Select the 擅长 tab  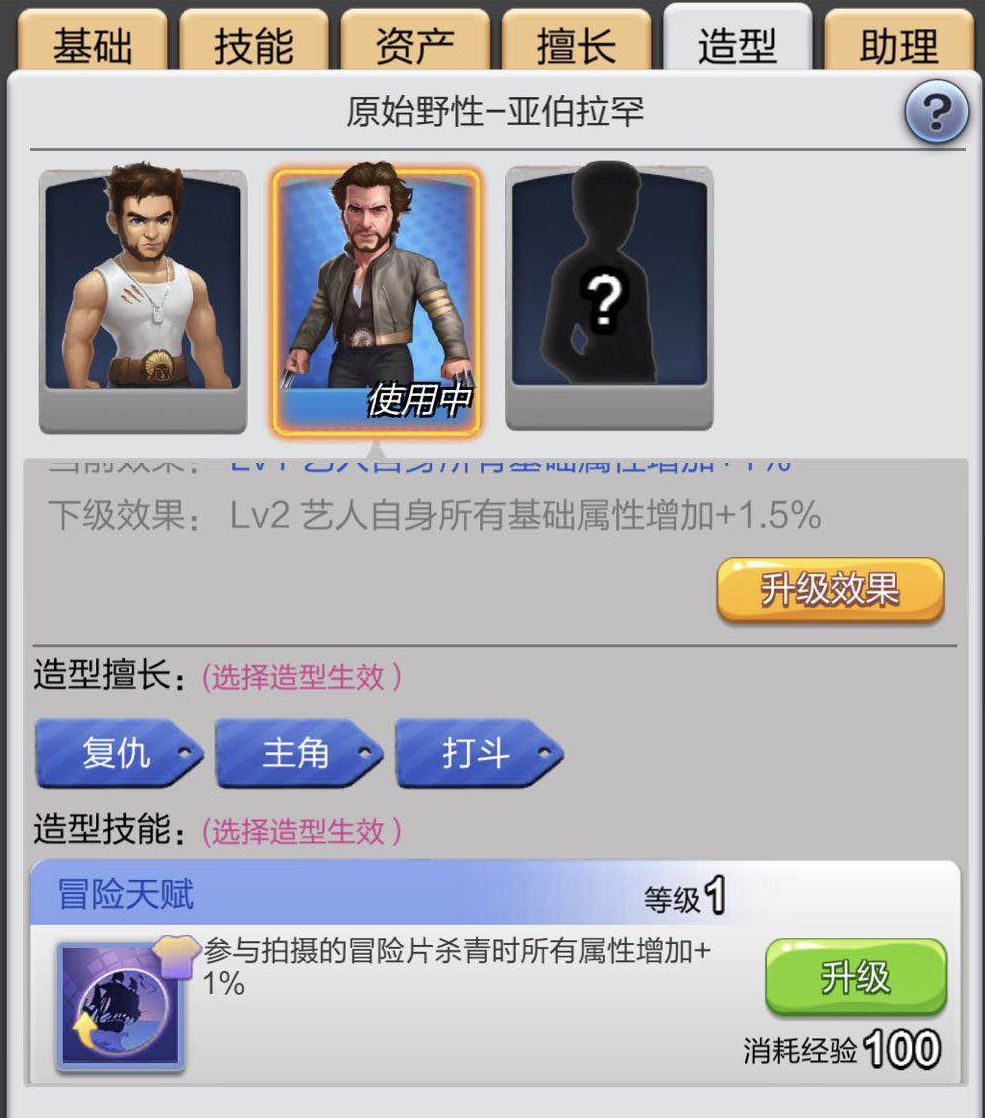576,41
